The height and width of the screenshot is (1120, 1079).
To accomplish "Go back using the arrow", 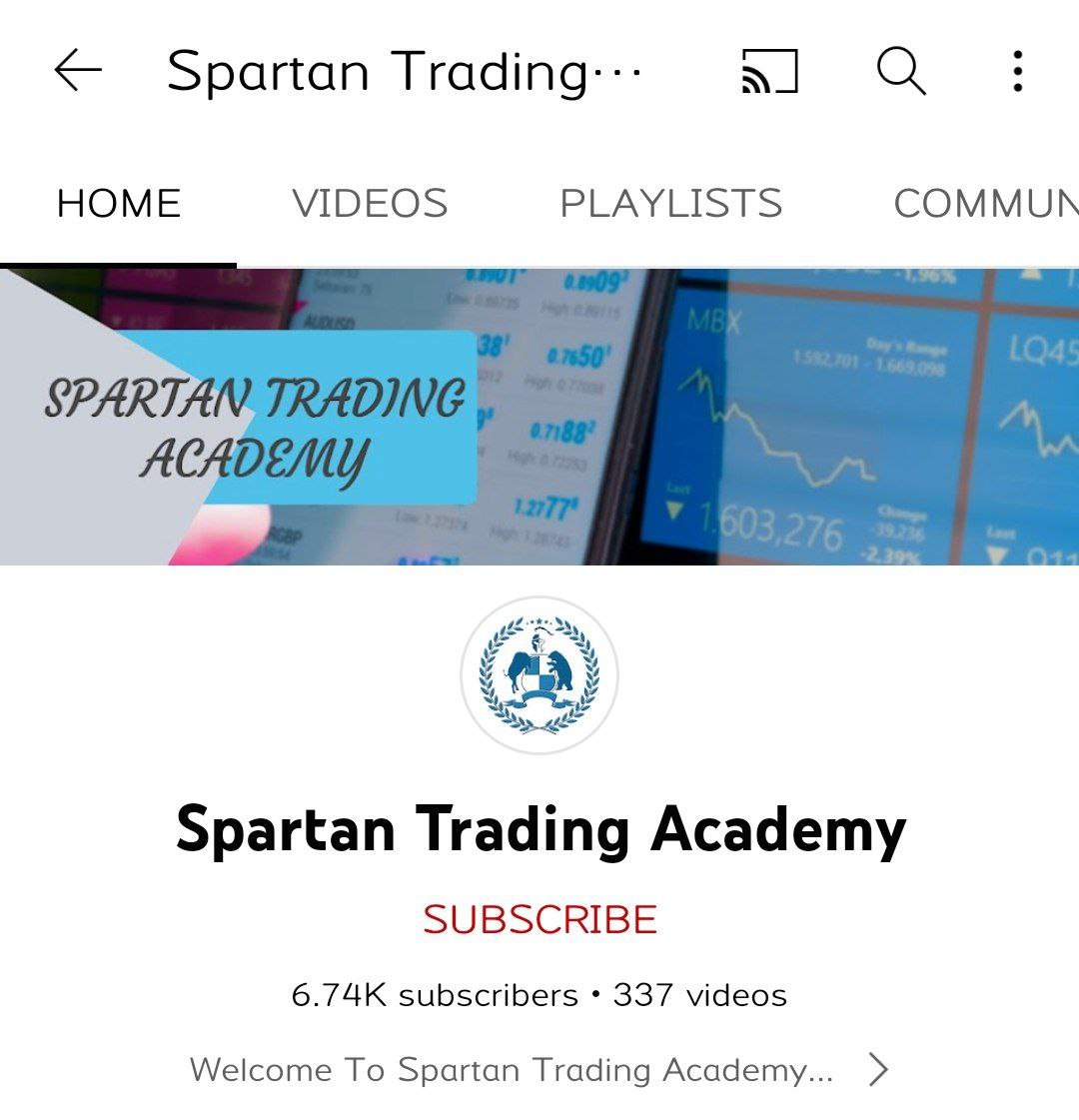I will click(78, 71).
